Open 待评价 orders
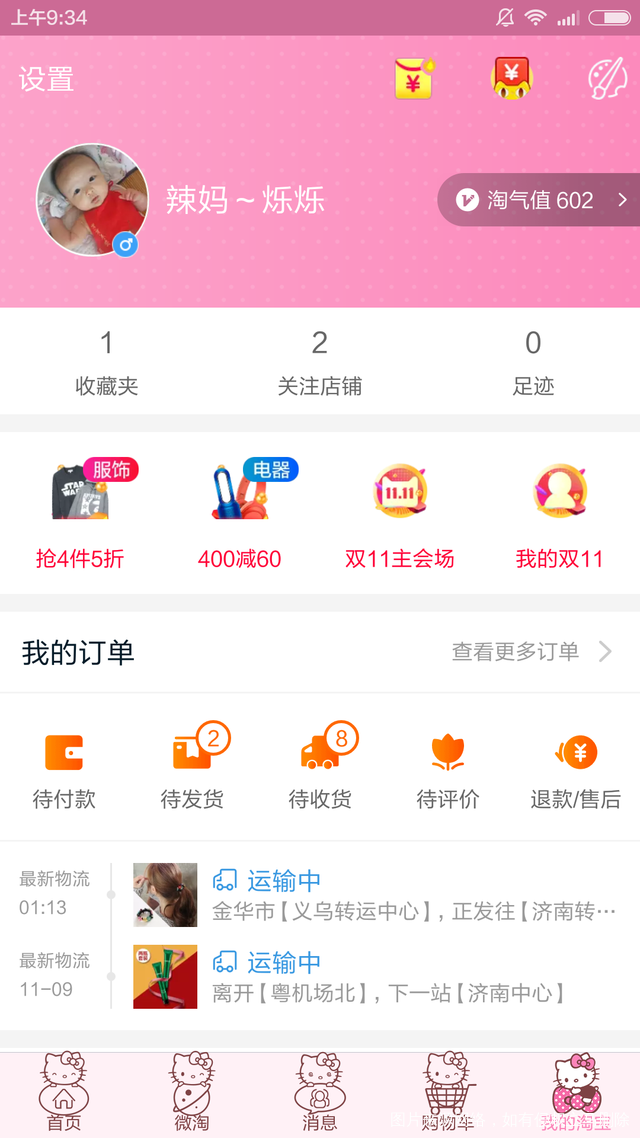 (448, 768)
